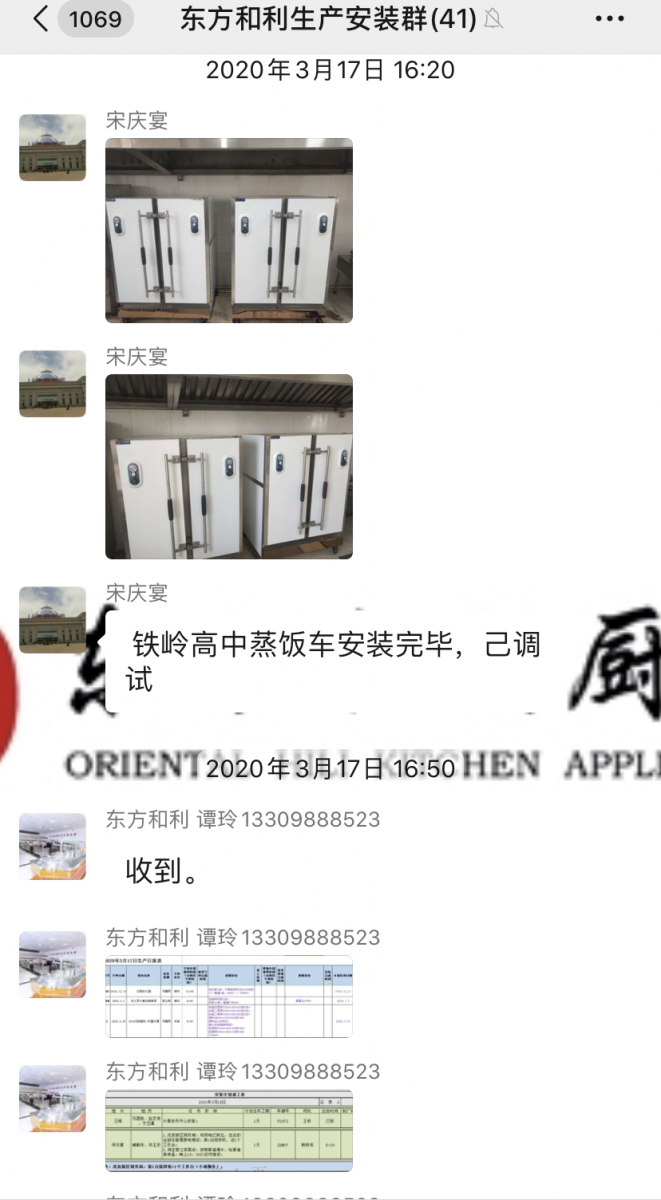Tap 宋庆宴's avatar beside the 铁岭高中 message
The image size is (661, 1200).
tap(52, 619)
